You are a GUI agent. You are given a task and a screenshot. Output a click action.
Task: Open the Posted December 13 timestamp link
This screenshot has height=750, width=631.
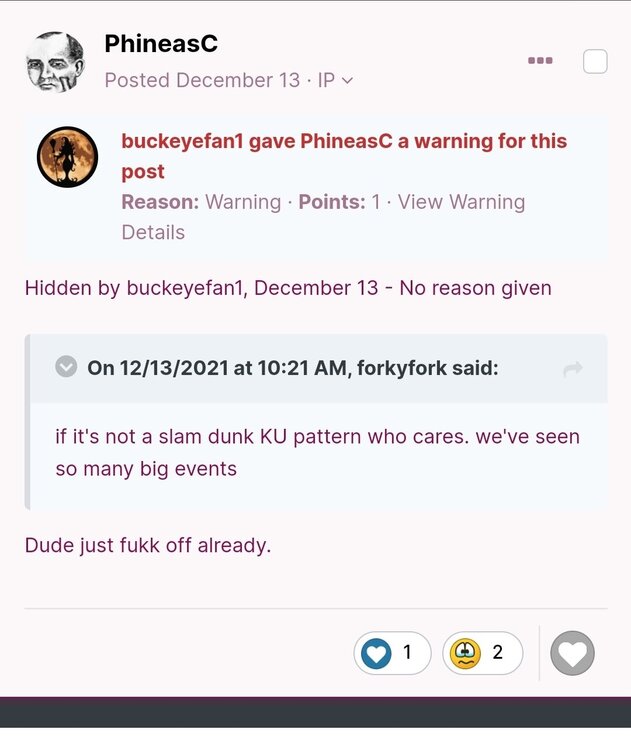click(202, 80)
